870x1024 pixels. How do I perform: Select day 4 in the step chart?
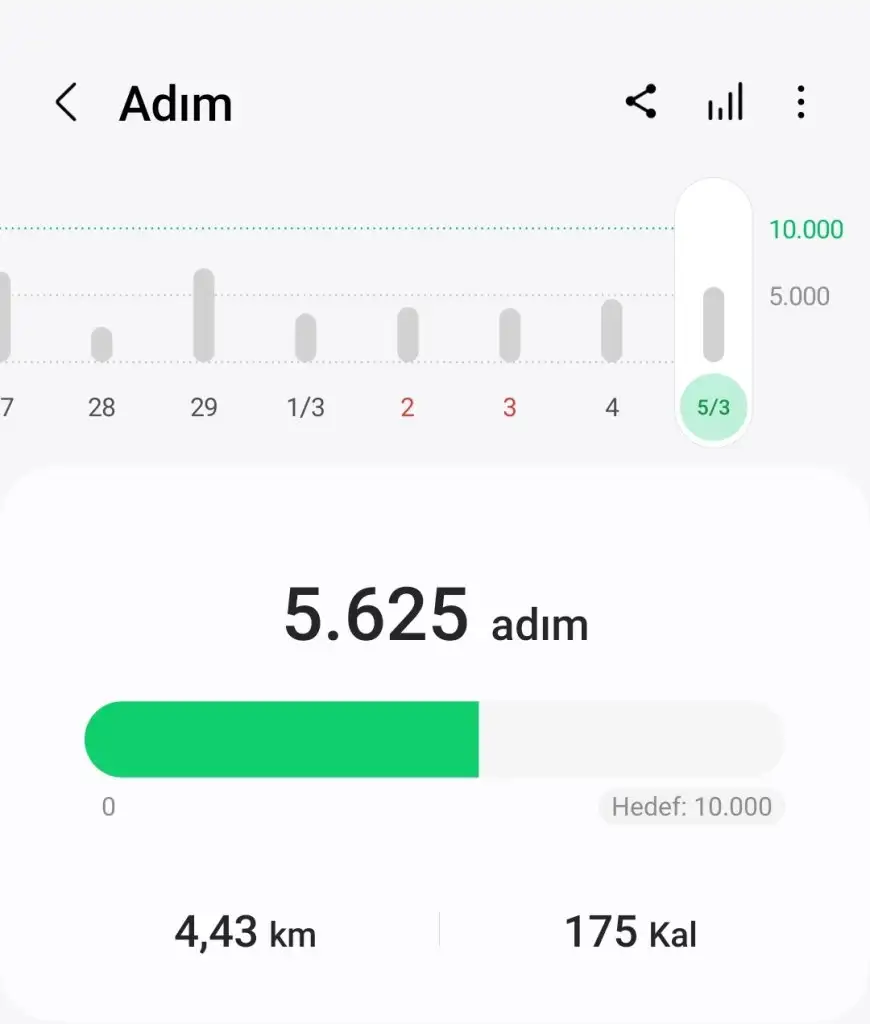(612, 407)
